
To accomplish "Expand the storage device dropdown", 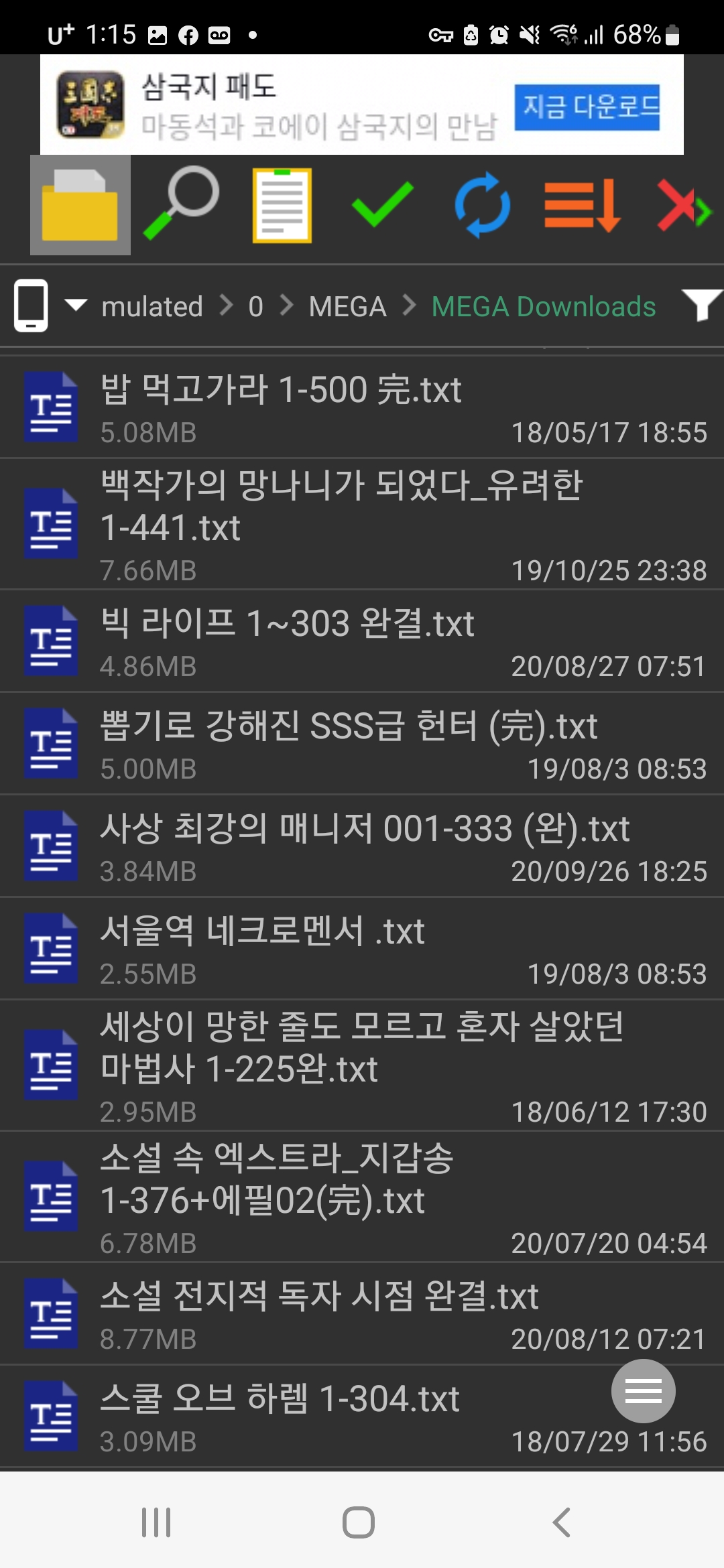I will click(75, 306).
